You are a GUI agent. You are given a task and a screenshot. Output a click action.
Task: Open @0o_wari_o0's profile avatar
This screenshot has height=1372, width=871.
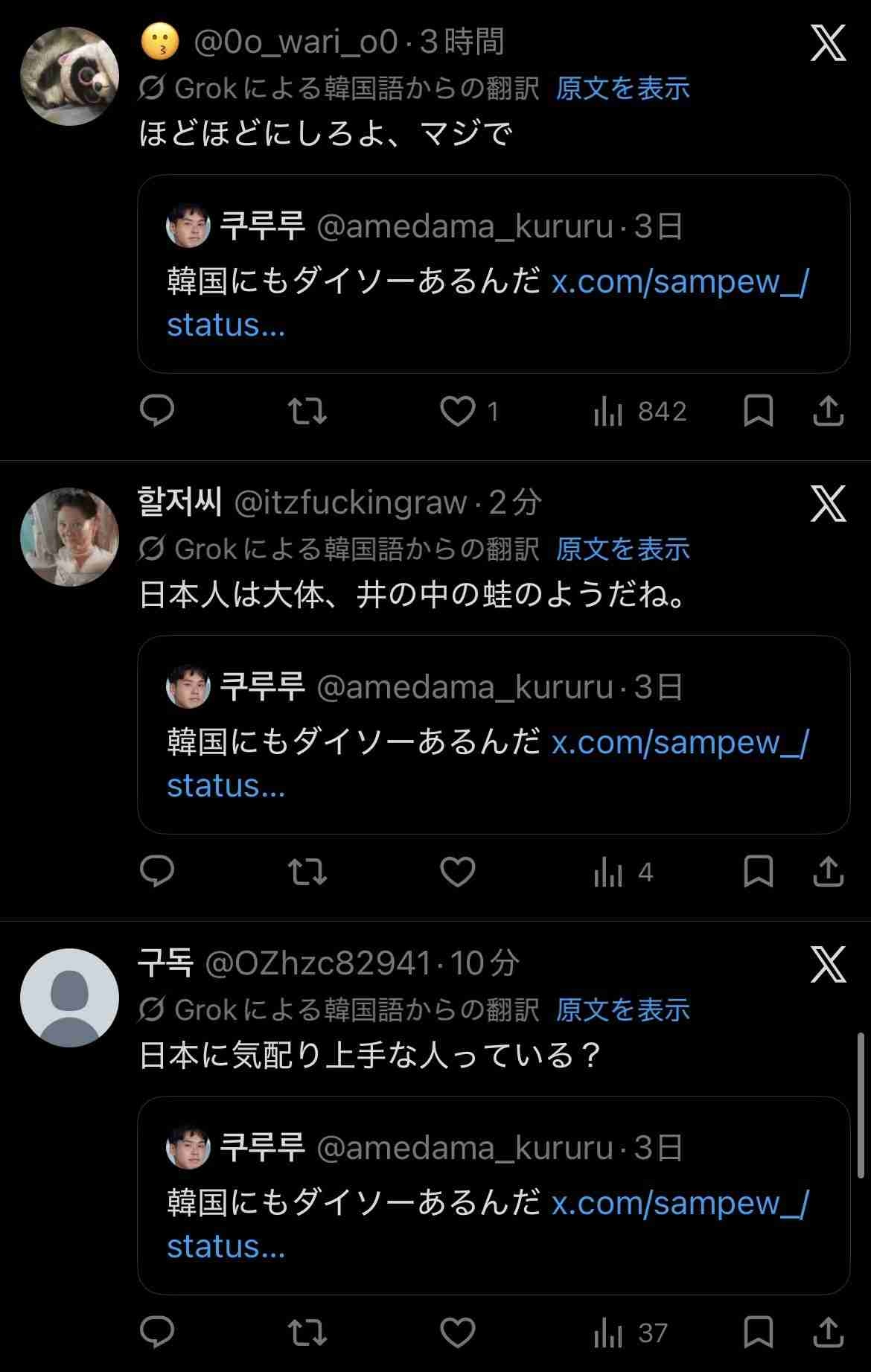[x=69, y=76]
